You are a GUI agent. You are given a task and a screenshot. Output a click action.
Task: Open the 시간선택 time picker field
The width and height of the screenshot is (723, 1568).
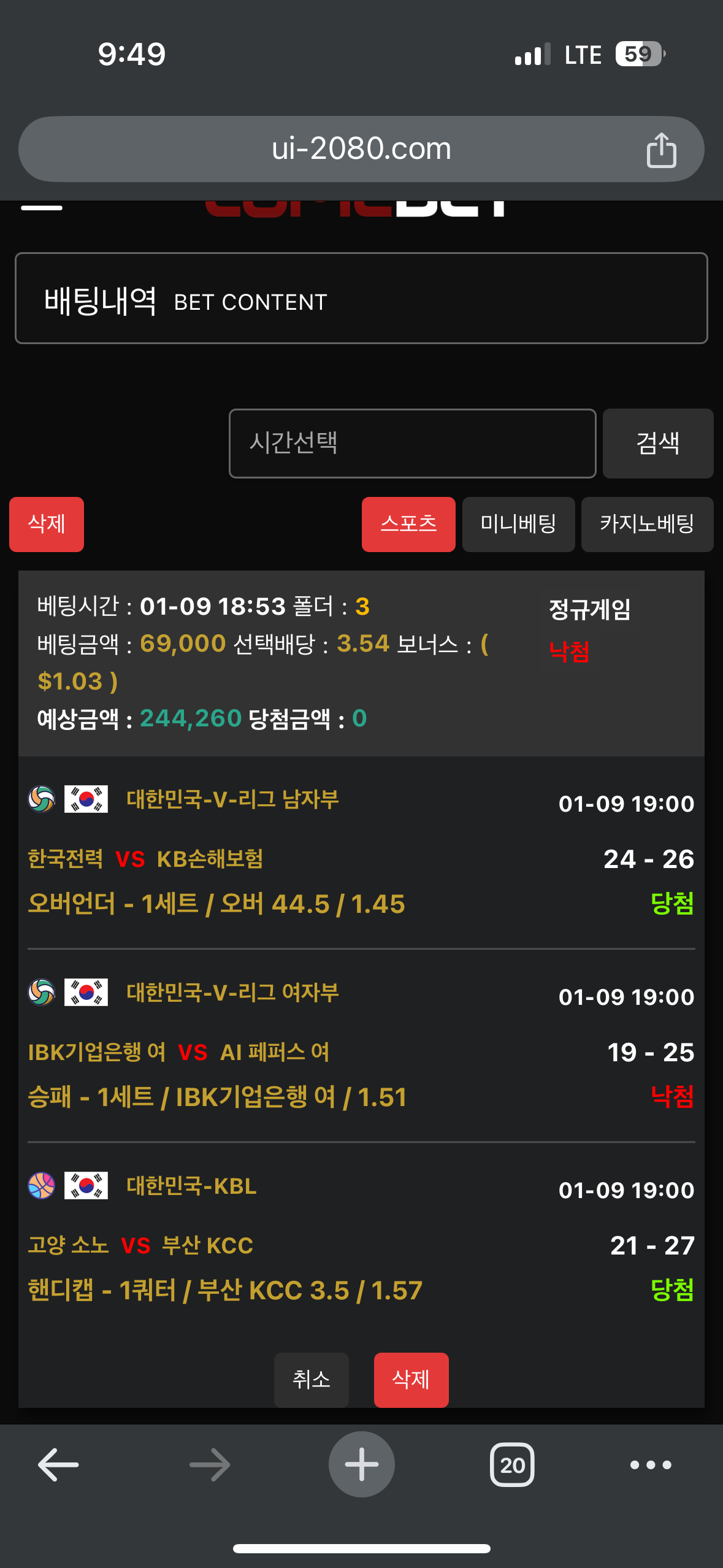tap(412, 443)
